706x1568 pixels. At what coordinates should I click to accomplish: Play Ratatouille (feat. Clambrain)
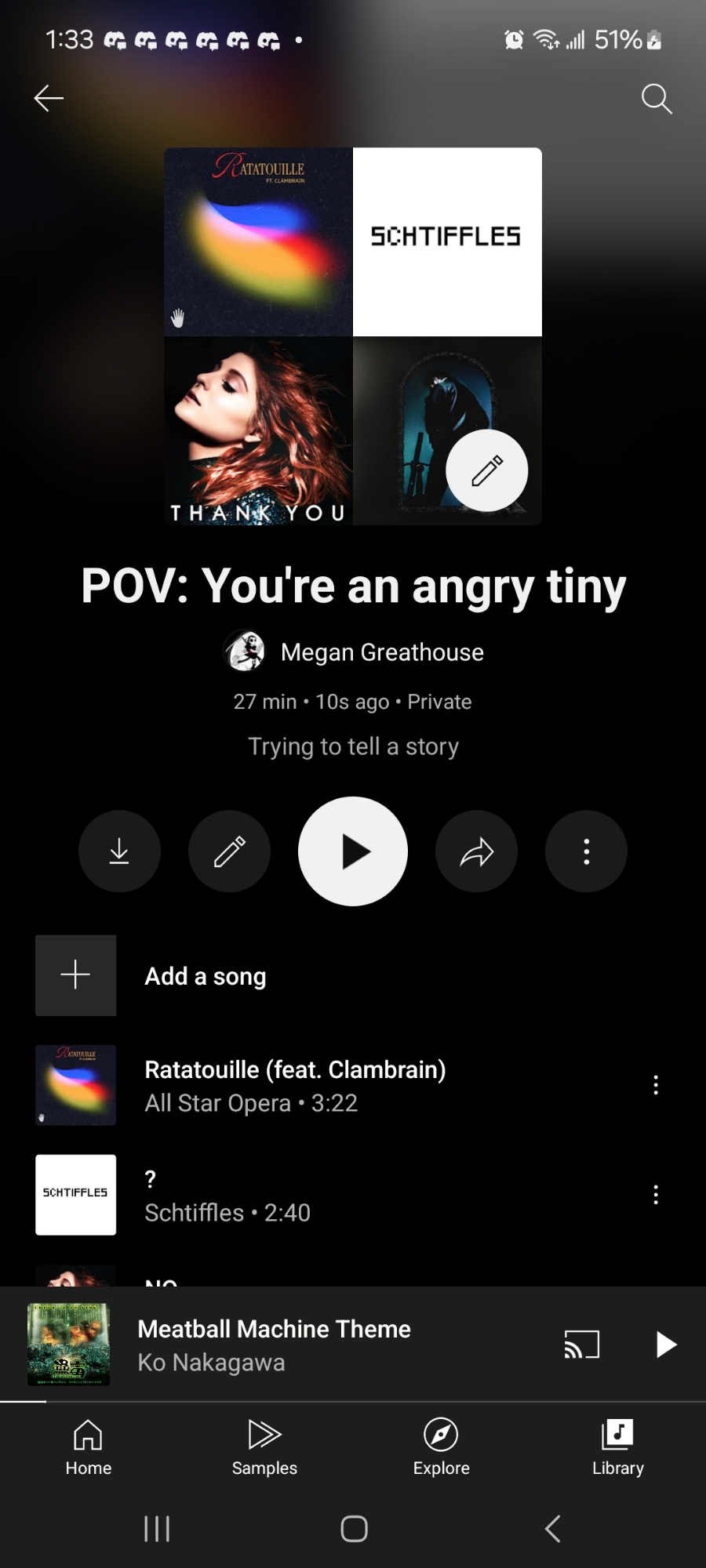[295, 1085]
